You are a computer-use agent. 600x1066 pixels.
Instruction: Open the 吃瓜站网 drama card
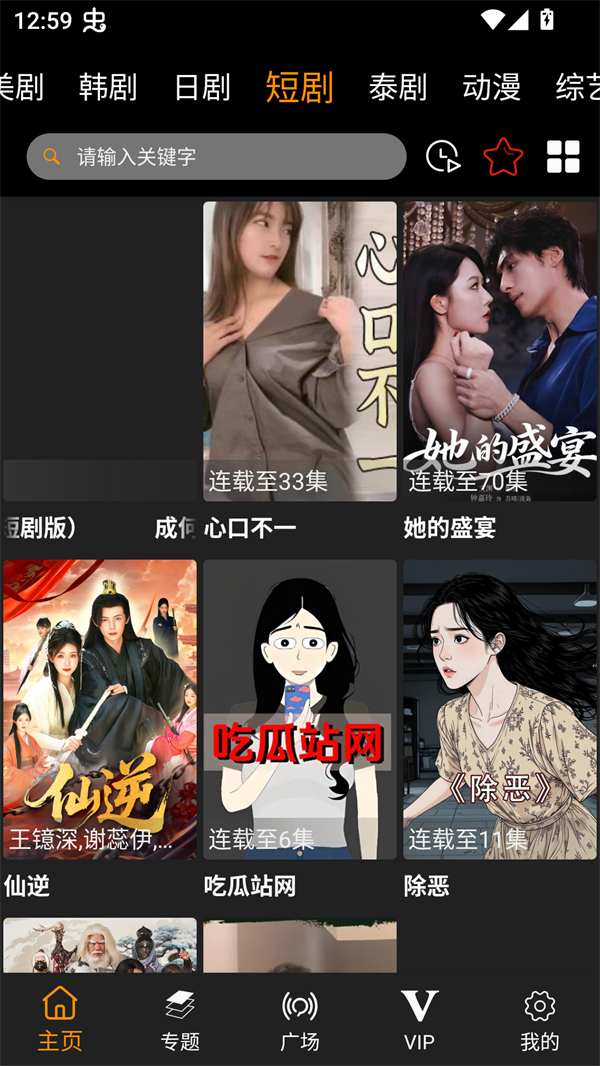coord(300,709)
